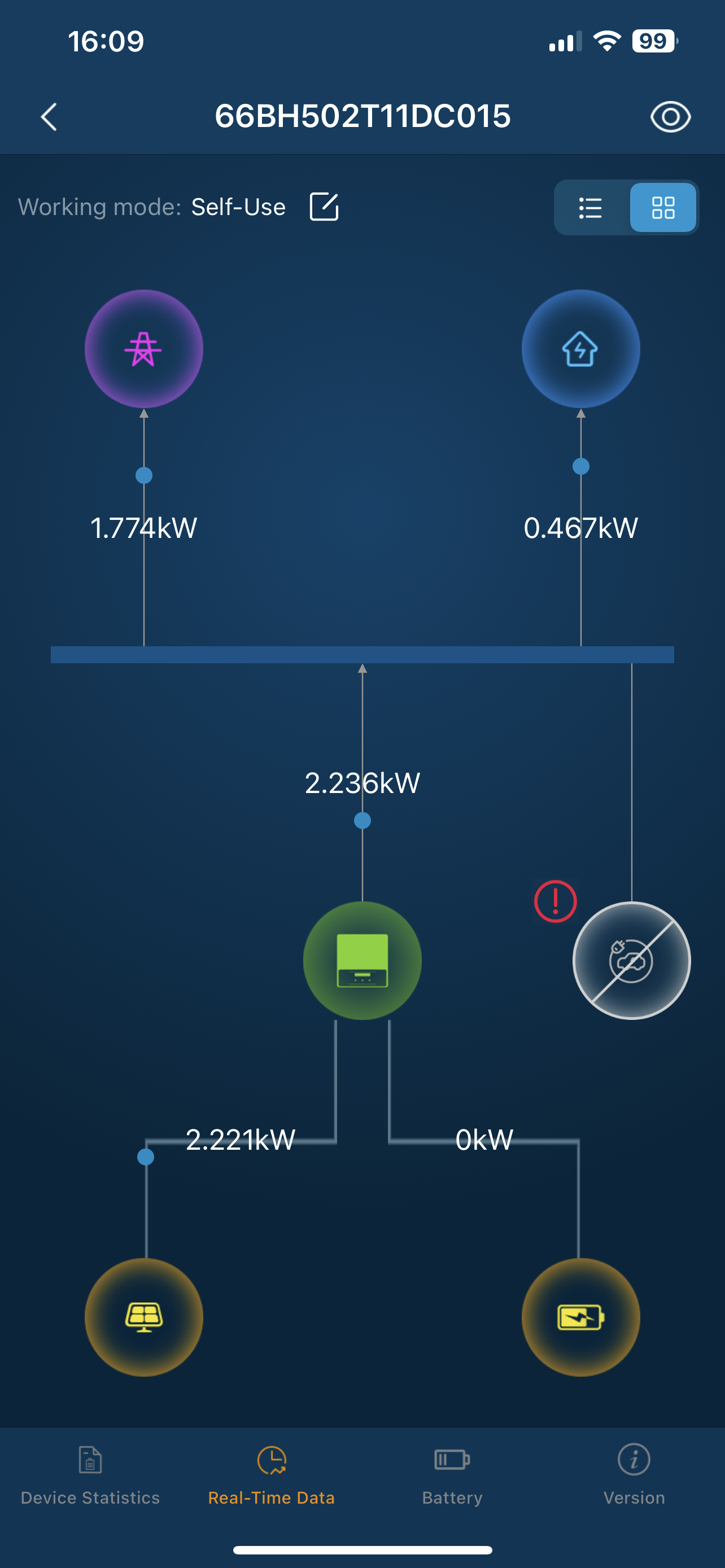Screen dimensions: 725x1568
Task: Tap the eye visibility icon
Action: 670,116
